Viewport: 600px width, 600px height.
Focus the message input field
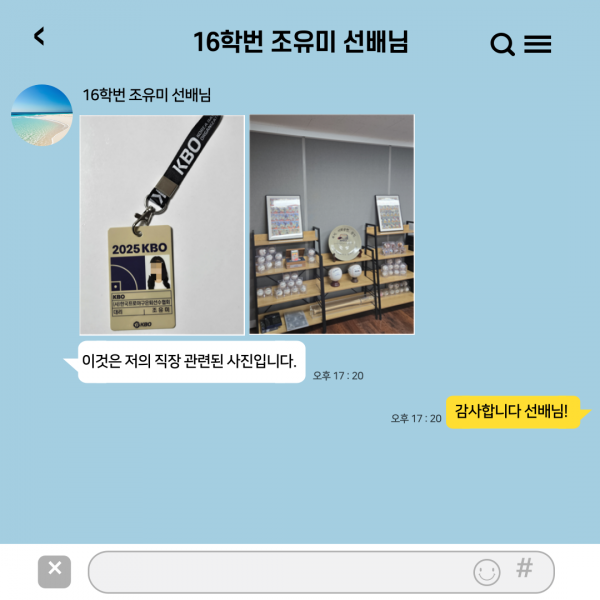point(280,572)
